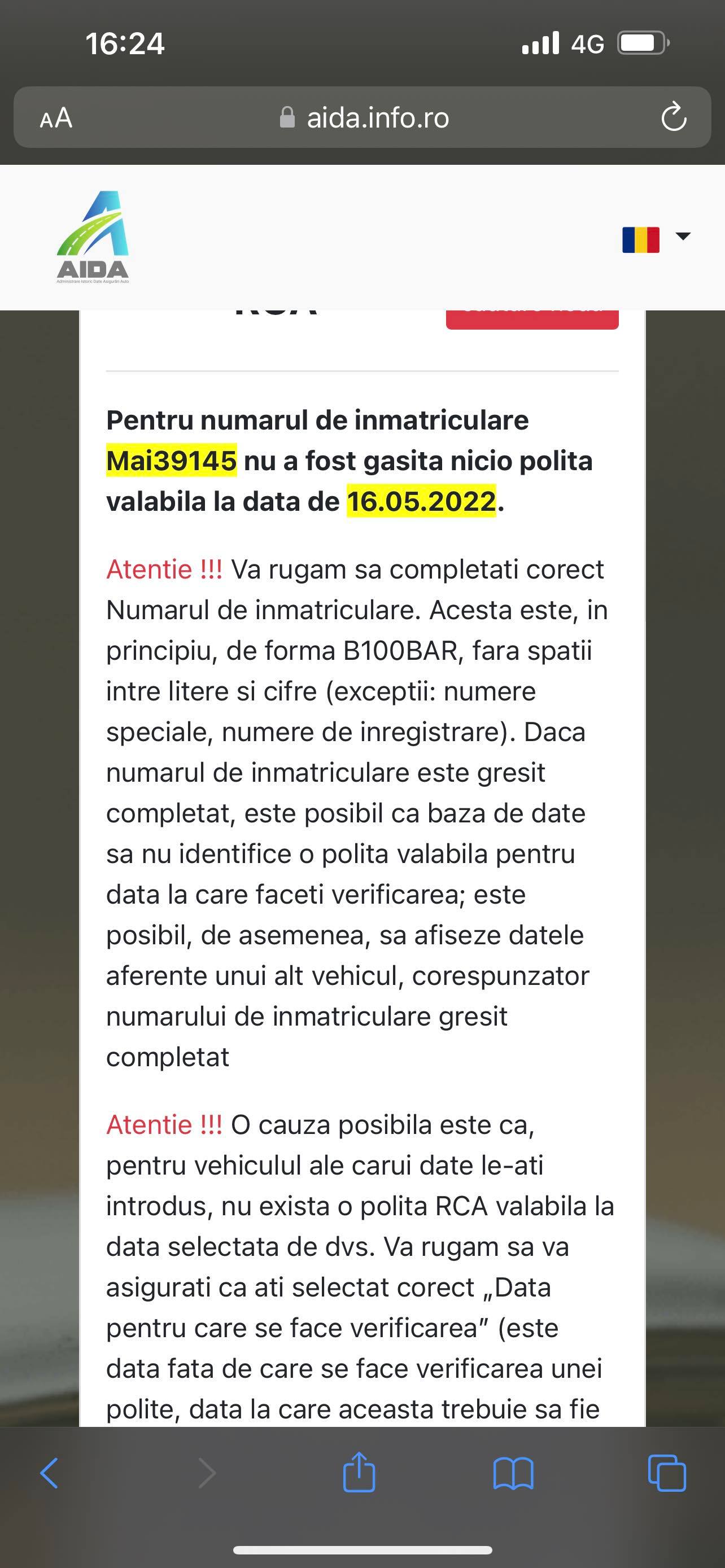
Task: Open the Safari share sheet
Action: (359, 1473)
